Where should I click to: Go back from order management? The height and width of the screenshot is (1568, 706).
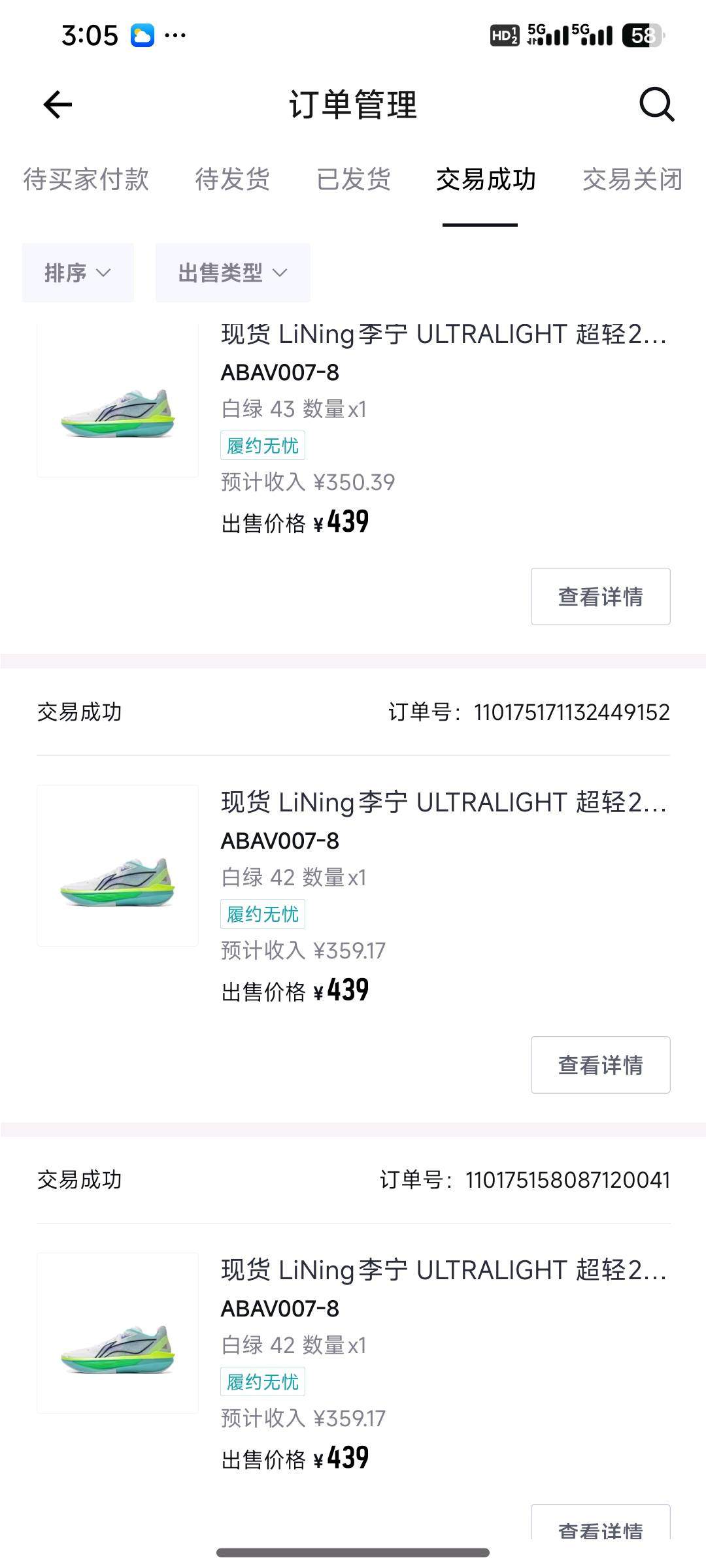click(x=58, y=105)
